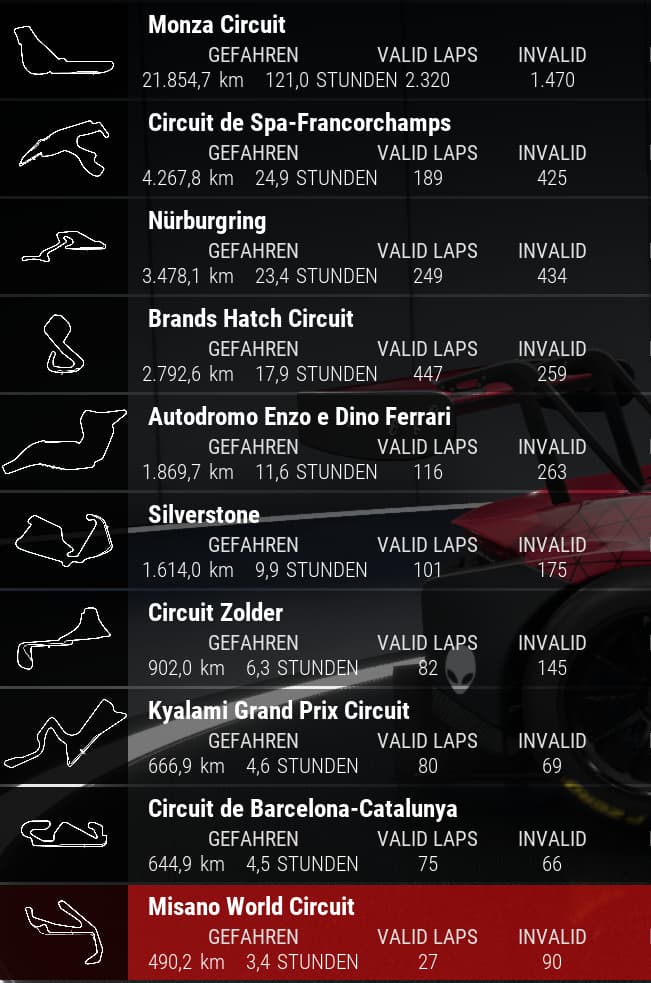Screen dimensions: 651x983
Task: Tap Kyalami Grand Prix Circuit entry
Action: pos(279,711)
